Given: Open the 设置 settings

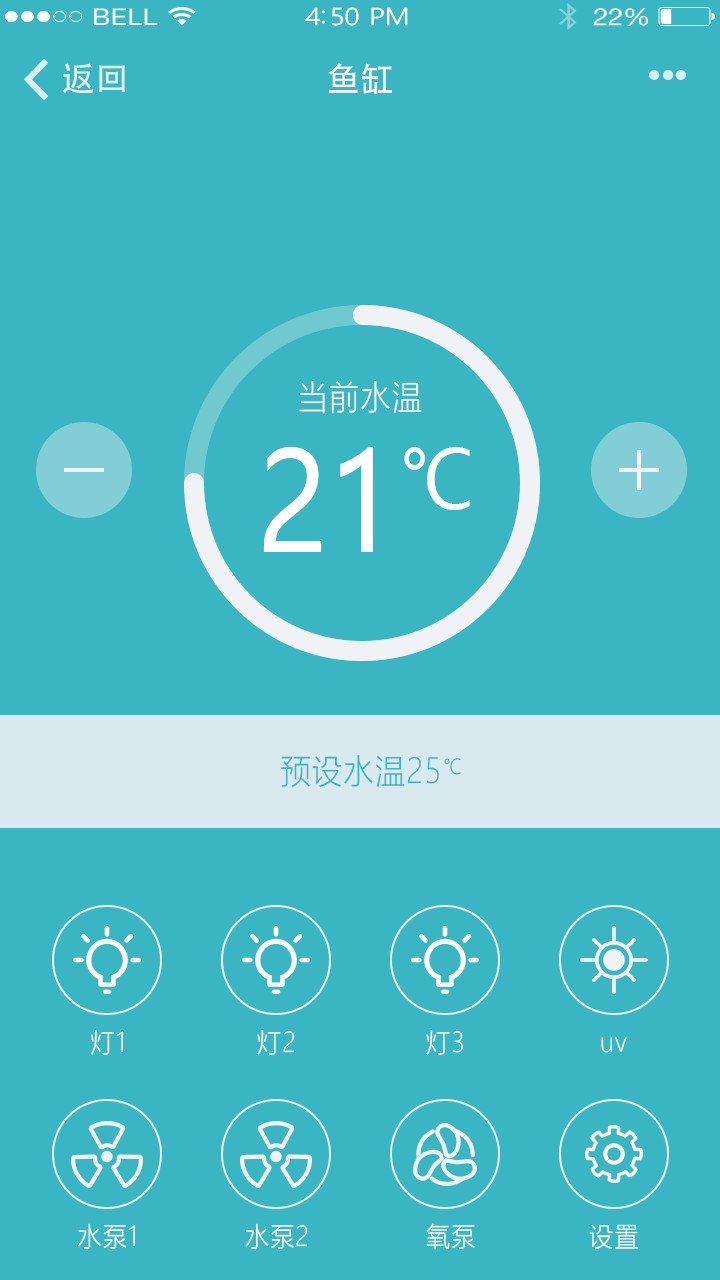Looking at the screenshot, I should (x=614, y=1155).
